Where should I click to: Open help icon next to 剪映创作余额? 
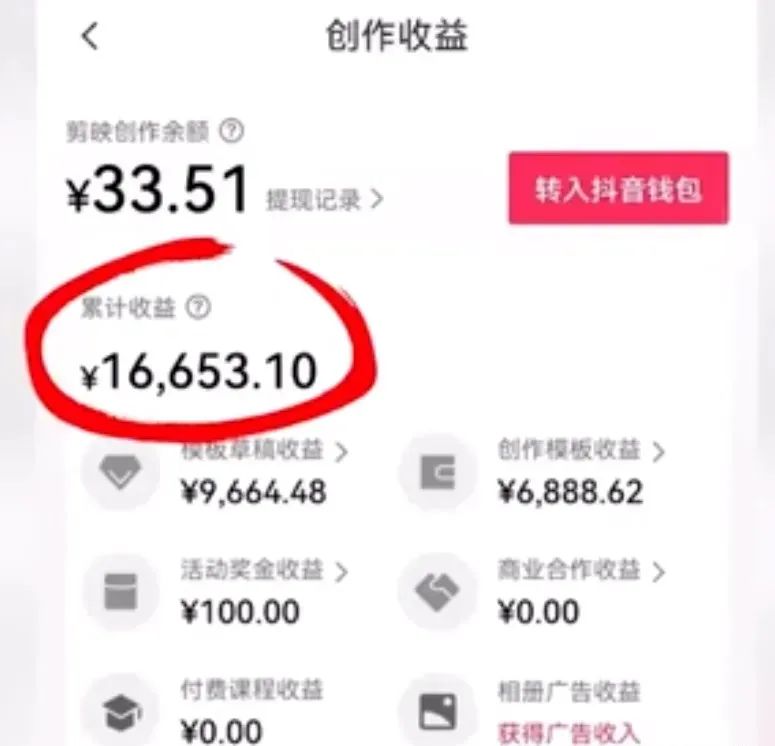(x=232, y=130)
